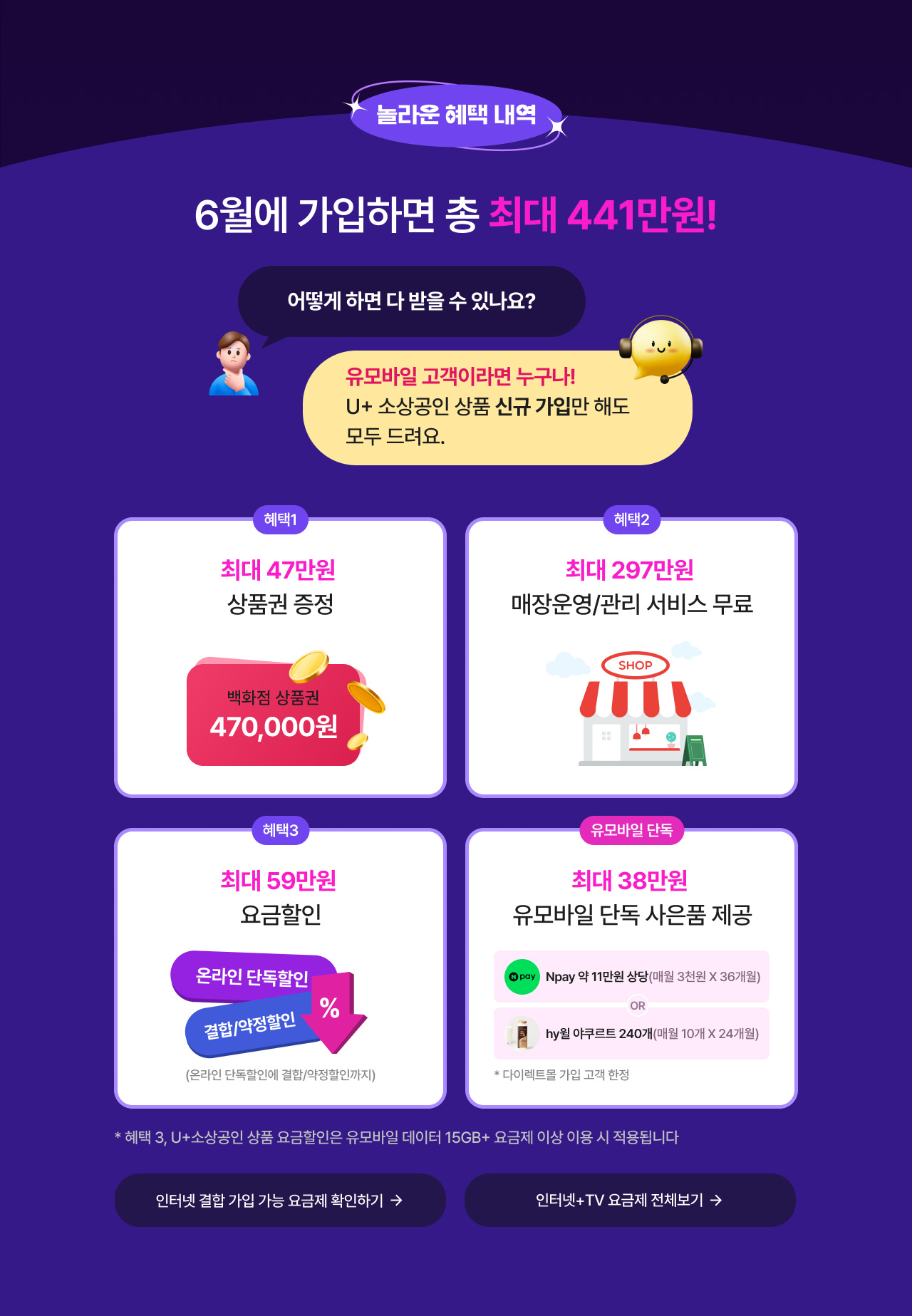Image resolution: width=912 pixels, height=1316 pixels.
Task: Open 인터넷 결합 가입 가능 요금제 확인하기
Action: [x=280, y=1201]
